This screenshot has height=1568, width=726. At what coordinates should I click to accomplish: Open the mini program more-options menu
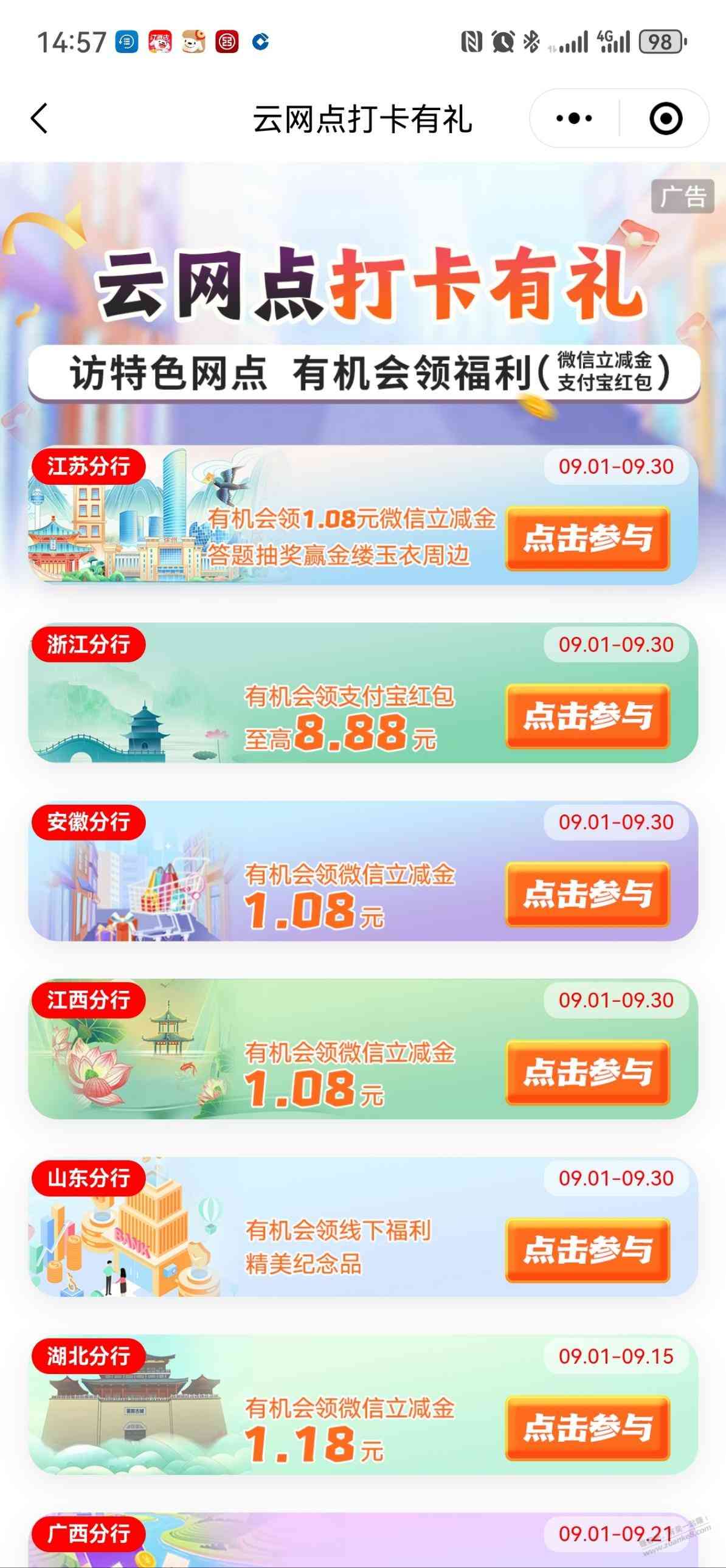point(574,118)
